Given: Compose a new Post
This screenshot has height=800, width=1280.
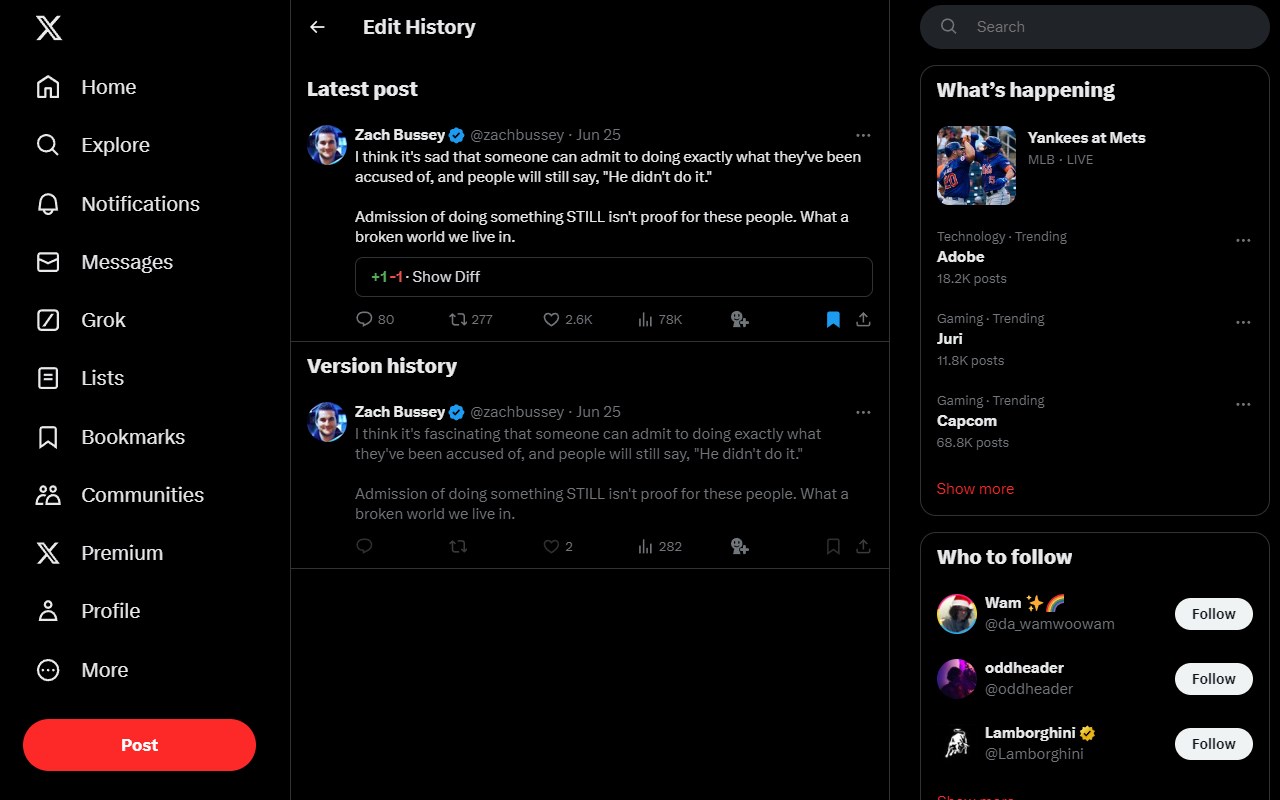Looking at the screenshot, I should pos(139,745).
